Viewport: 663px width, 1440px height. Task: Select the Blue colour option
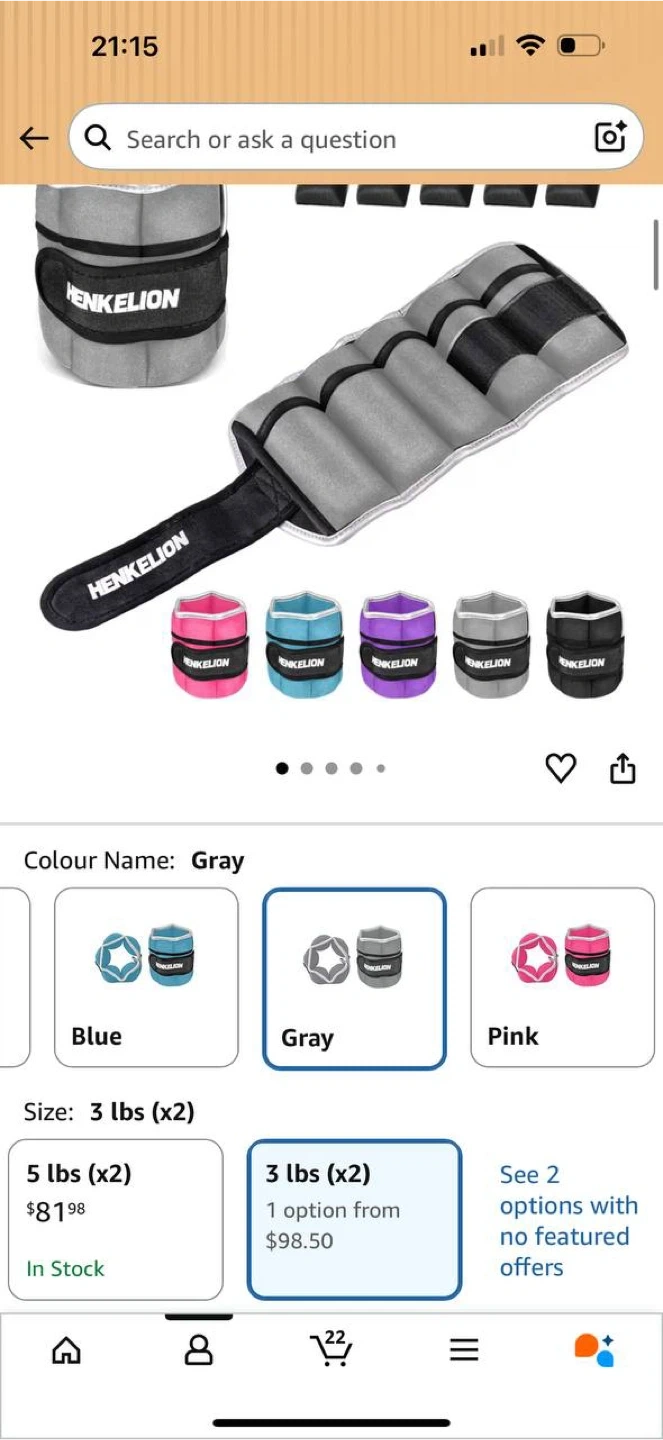click(x=146, y=977)
